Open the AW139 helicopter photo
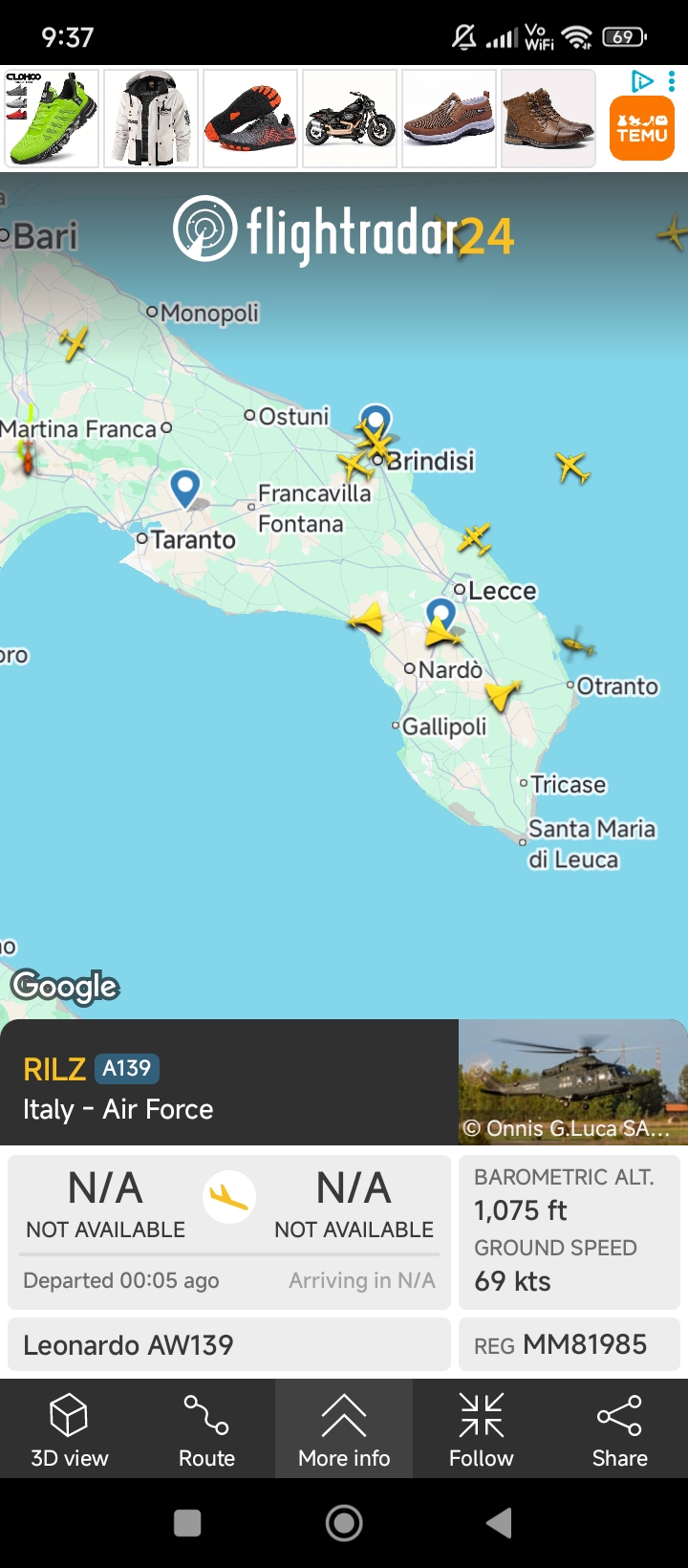 point(573,1082)
